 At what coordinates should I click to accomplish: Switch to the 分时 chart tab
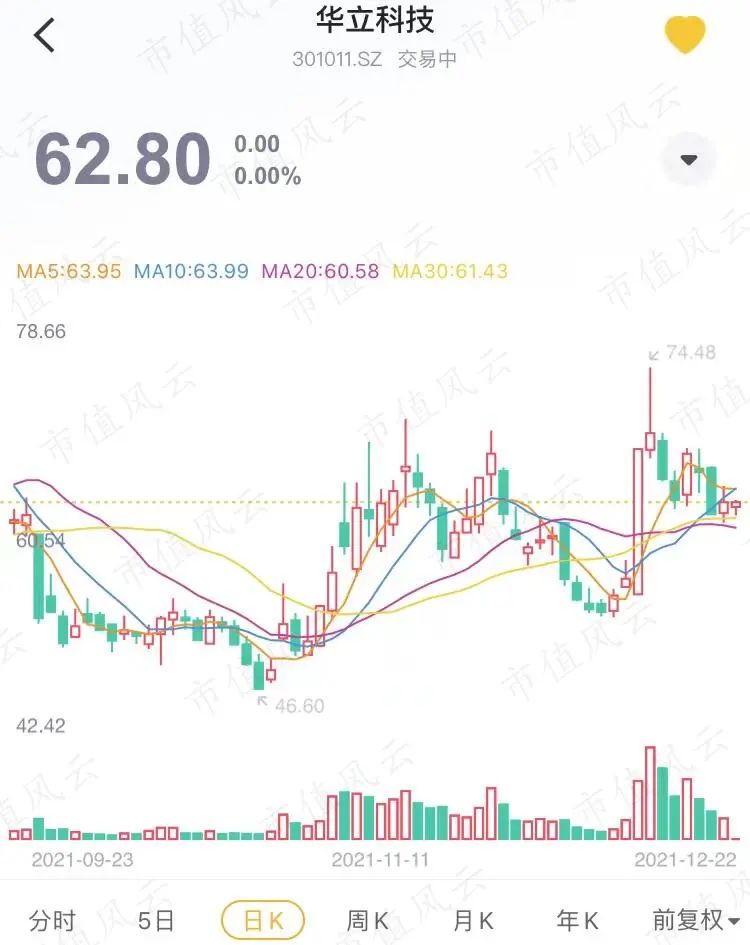click(x=53, y=920)
